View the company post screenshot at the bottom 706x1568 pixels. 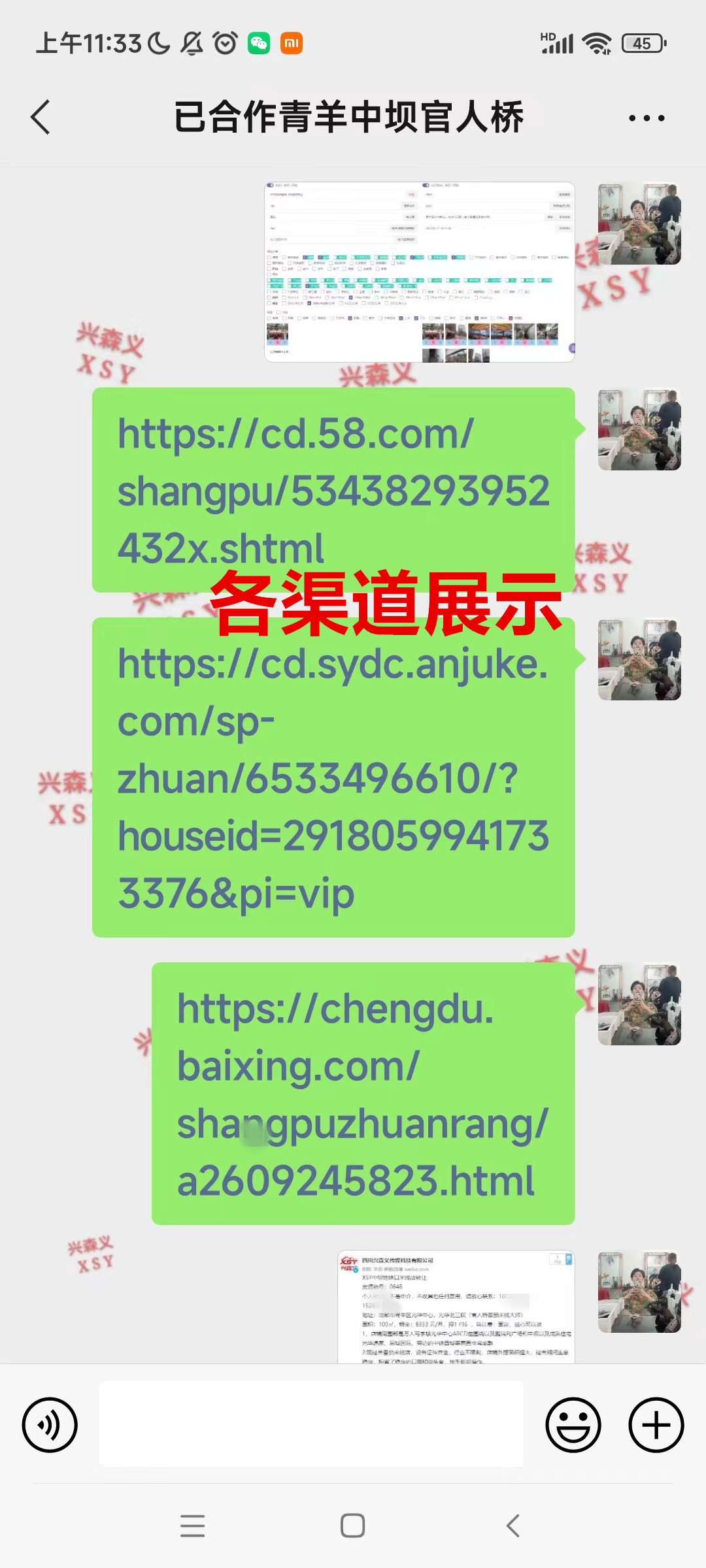tap(456, 1307)
